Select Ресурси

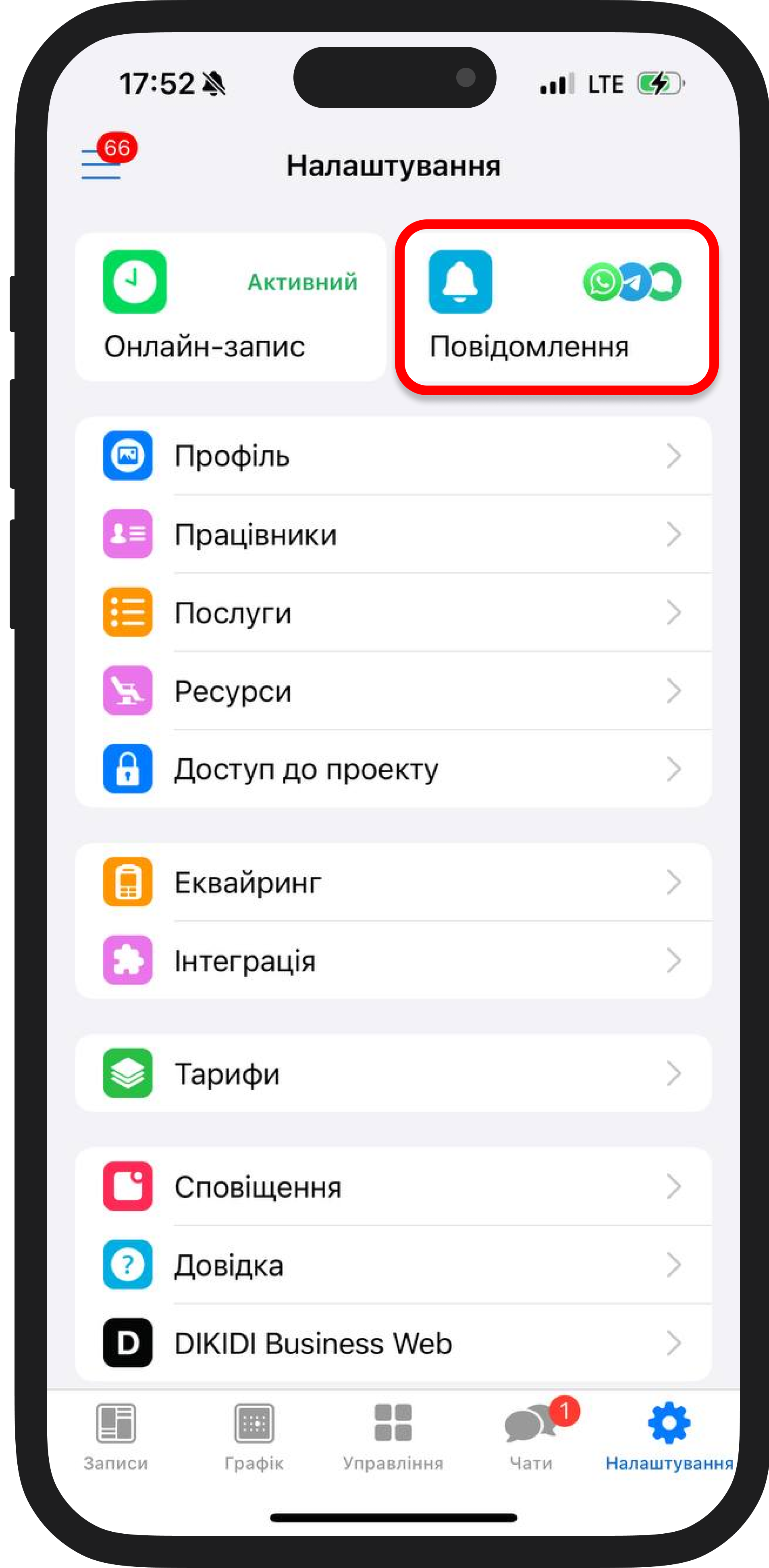(393, 691)
